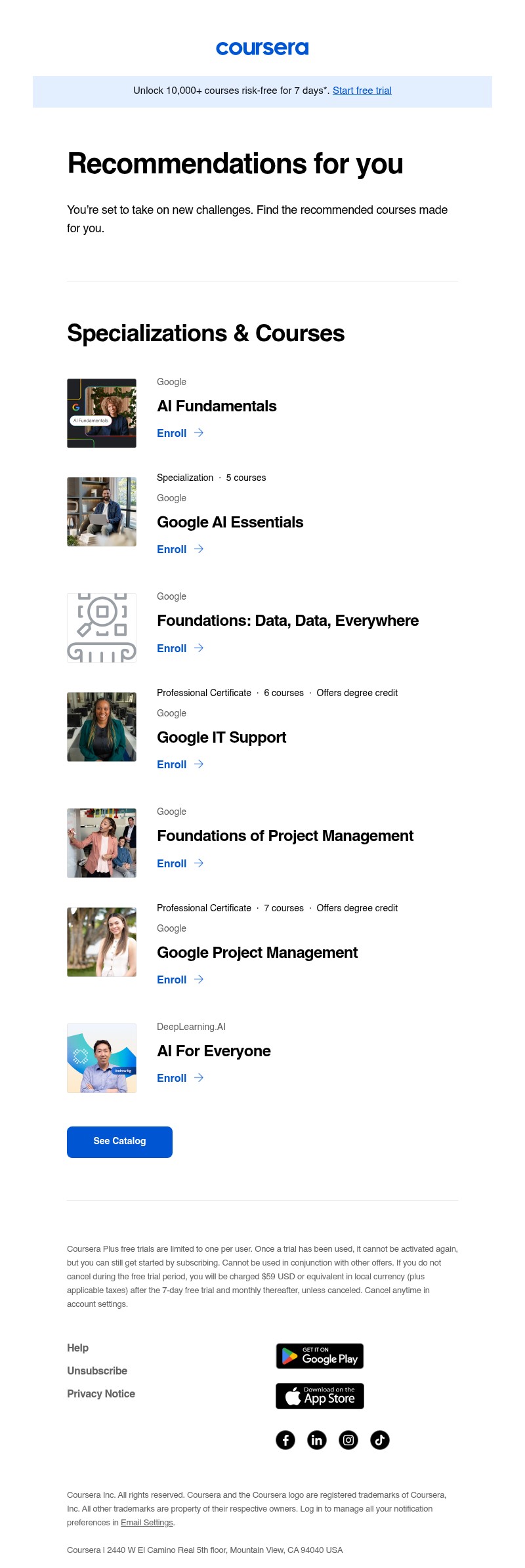525x1568 pixels.
Task: Click the arrow after AI For Everyone Enroll
Action: coord(199,1078)
